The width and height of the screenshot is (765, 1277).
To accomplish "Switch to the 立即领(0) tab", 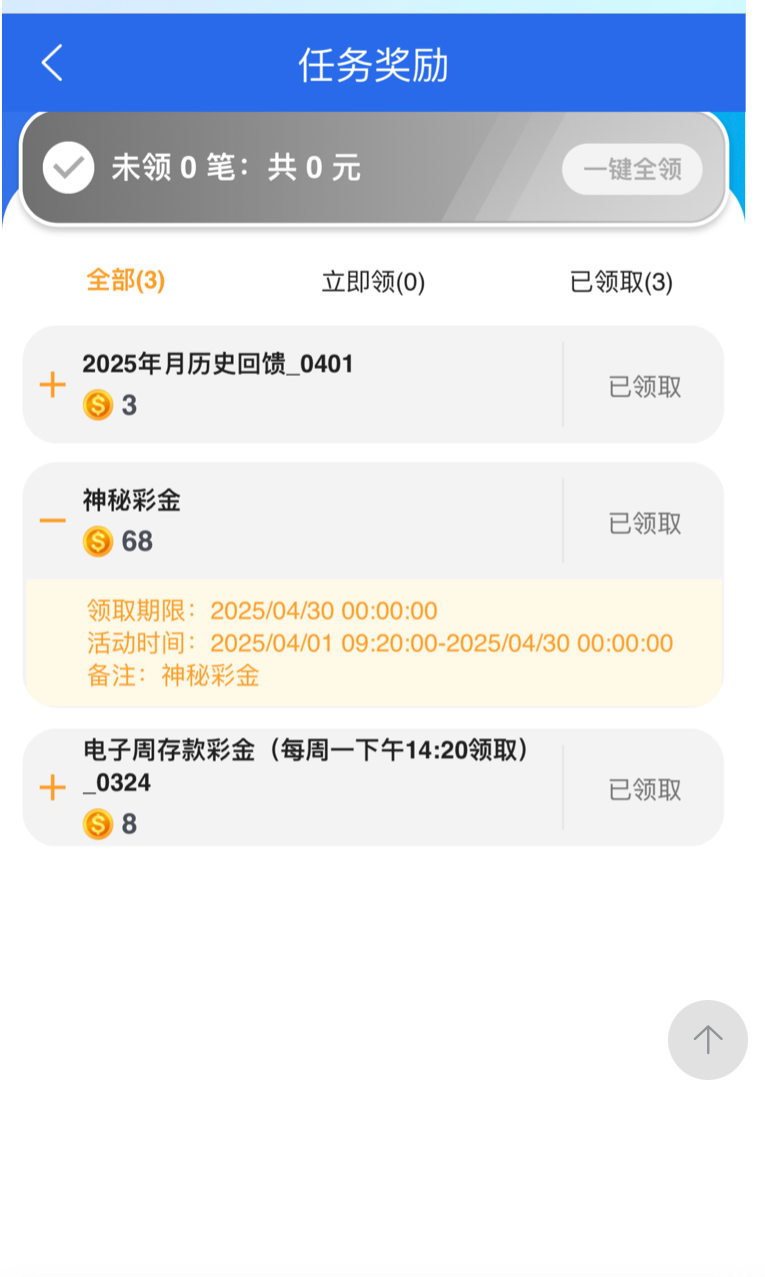I will pos(373,283).
